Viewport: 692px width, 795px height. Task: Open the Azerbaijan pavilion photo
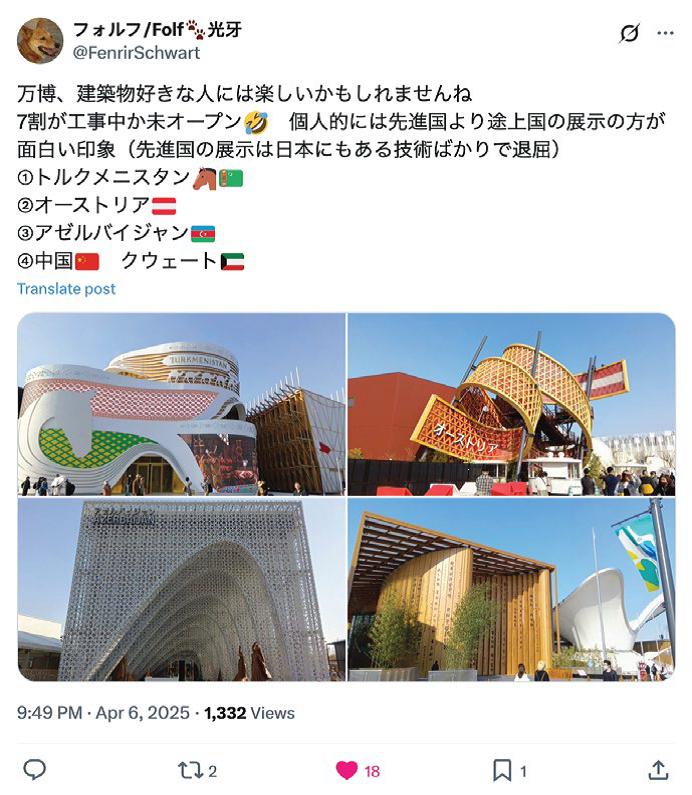coord(181,590)
